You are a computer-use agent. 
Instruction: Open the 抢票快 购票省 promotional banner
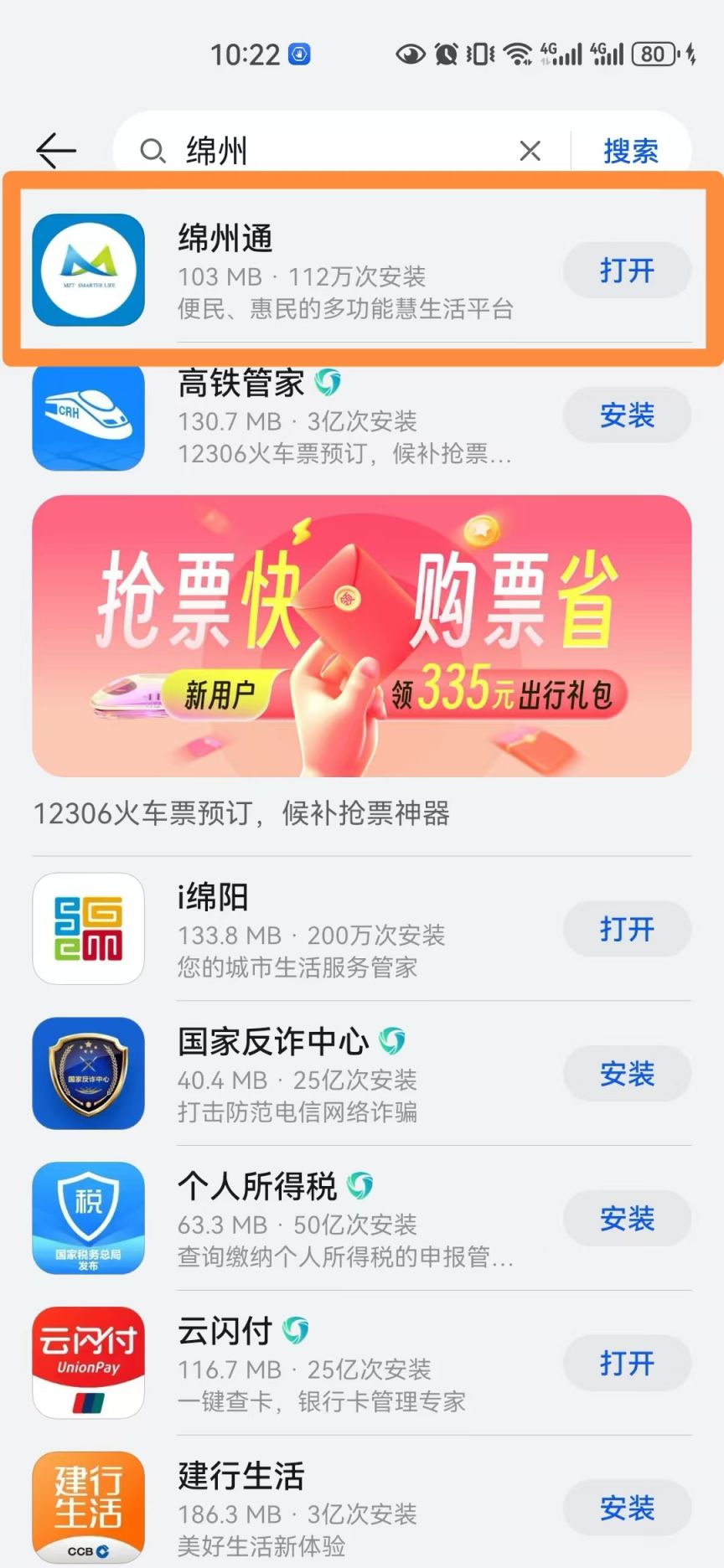pyautogui.click(x=362, y=635)
